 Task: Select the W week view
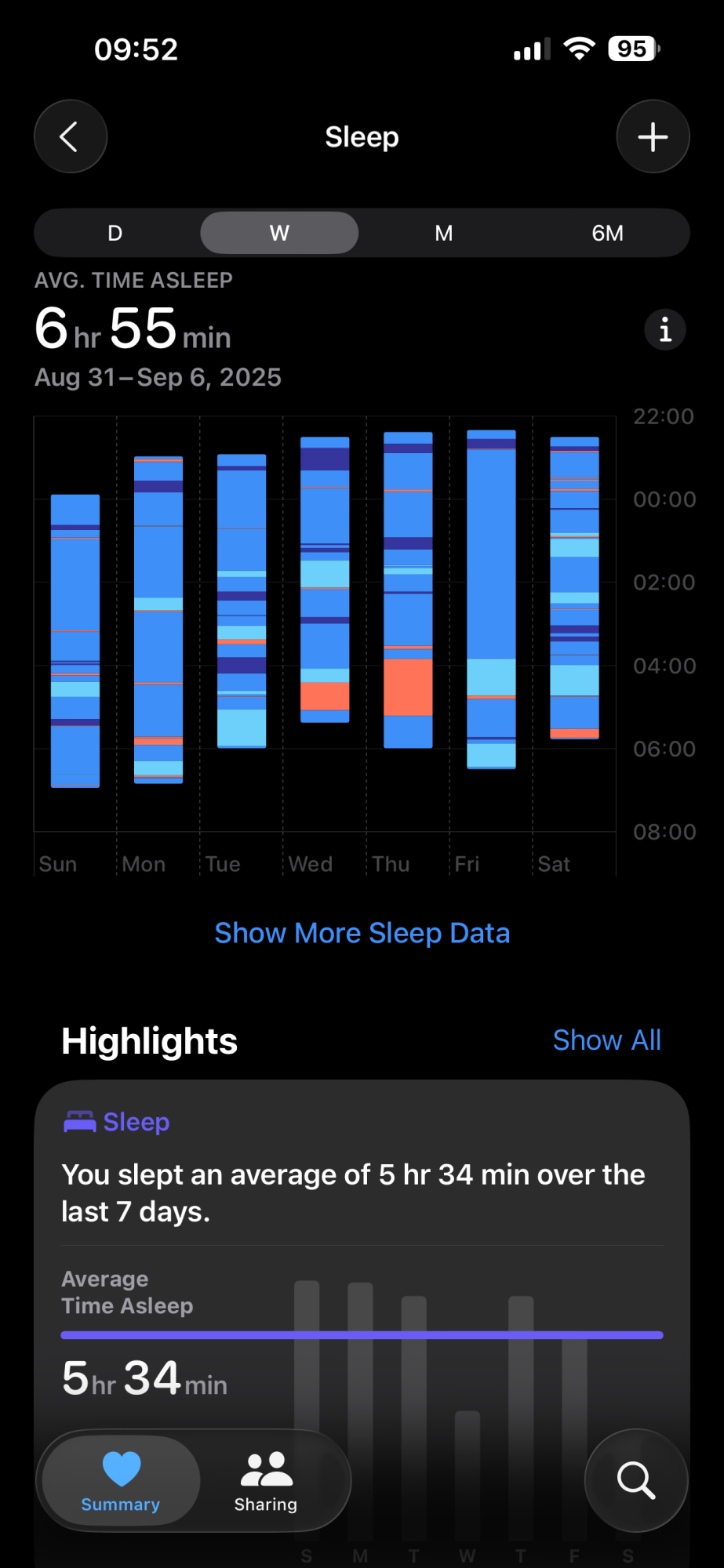(x=279, y=233)
